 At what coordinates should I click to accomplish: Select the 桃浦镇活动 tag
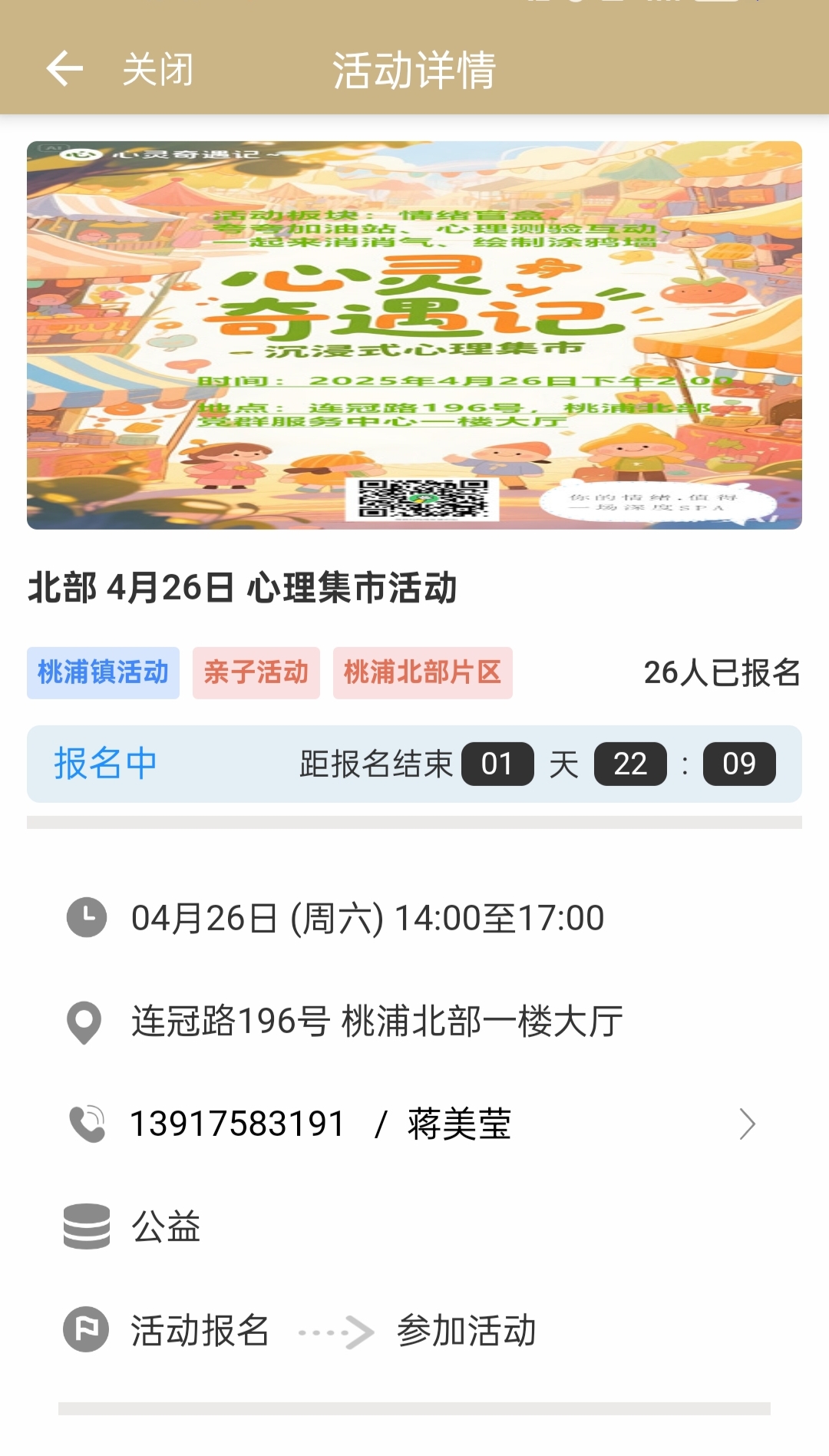103,672
